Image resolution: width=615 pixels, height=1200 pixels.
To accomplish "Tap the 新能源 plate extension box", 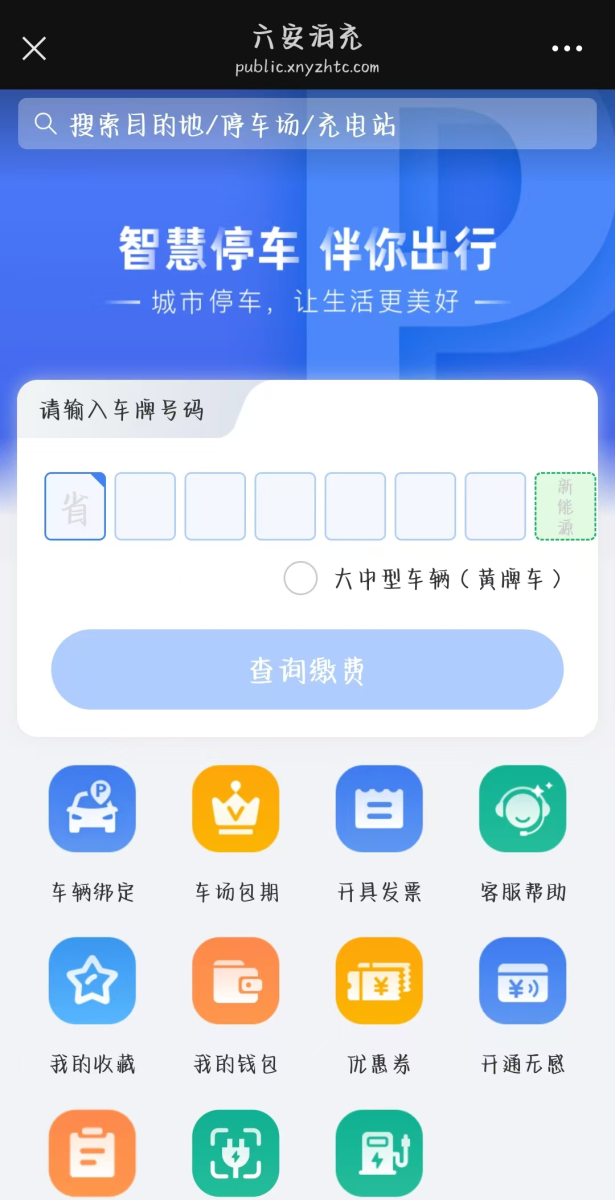I will 565,507.
